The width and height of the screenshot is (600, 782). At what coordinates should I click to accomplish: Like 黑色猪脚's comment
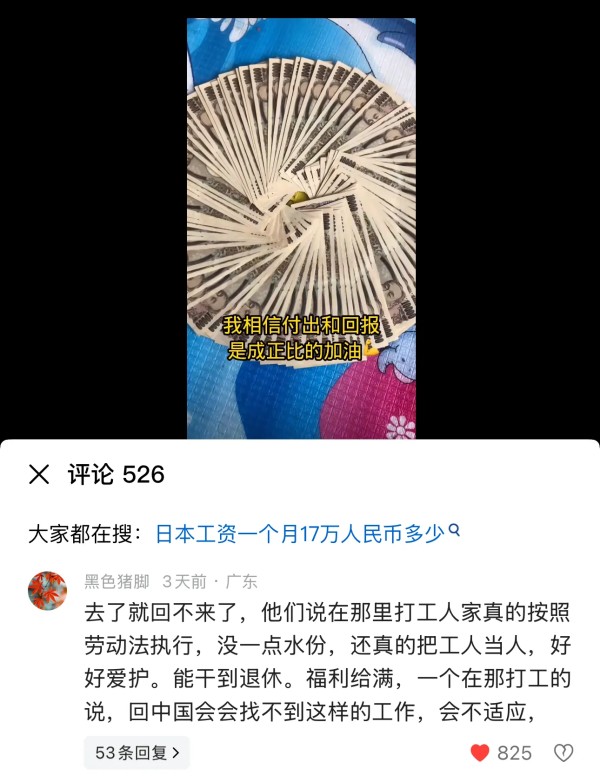(481, 753)
